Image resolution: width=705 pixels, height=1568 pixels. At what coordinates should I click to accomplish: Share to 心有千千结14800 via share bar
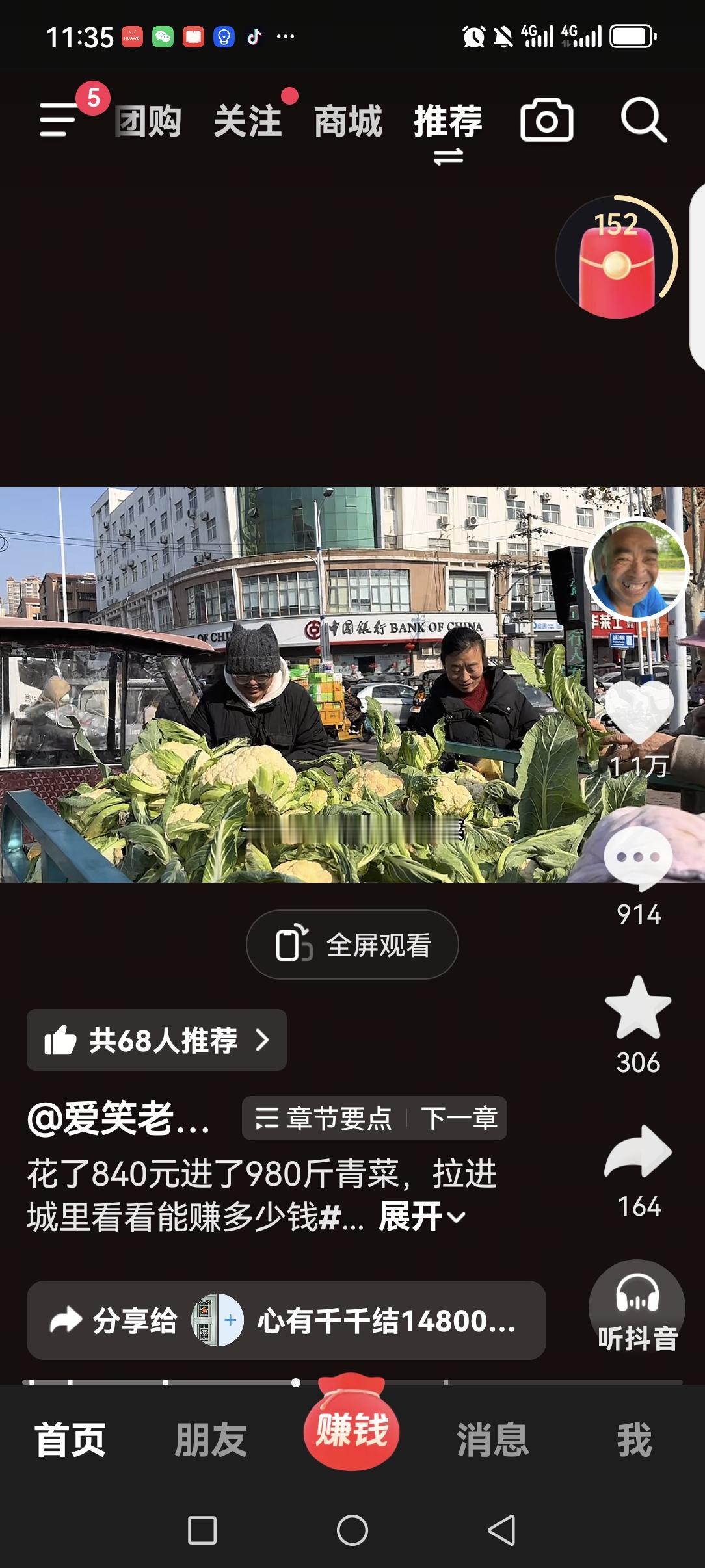(x=387, y=1321)
